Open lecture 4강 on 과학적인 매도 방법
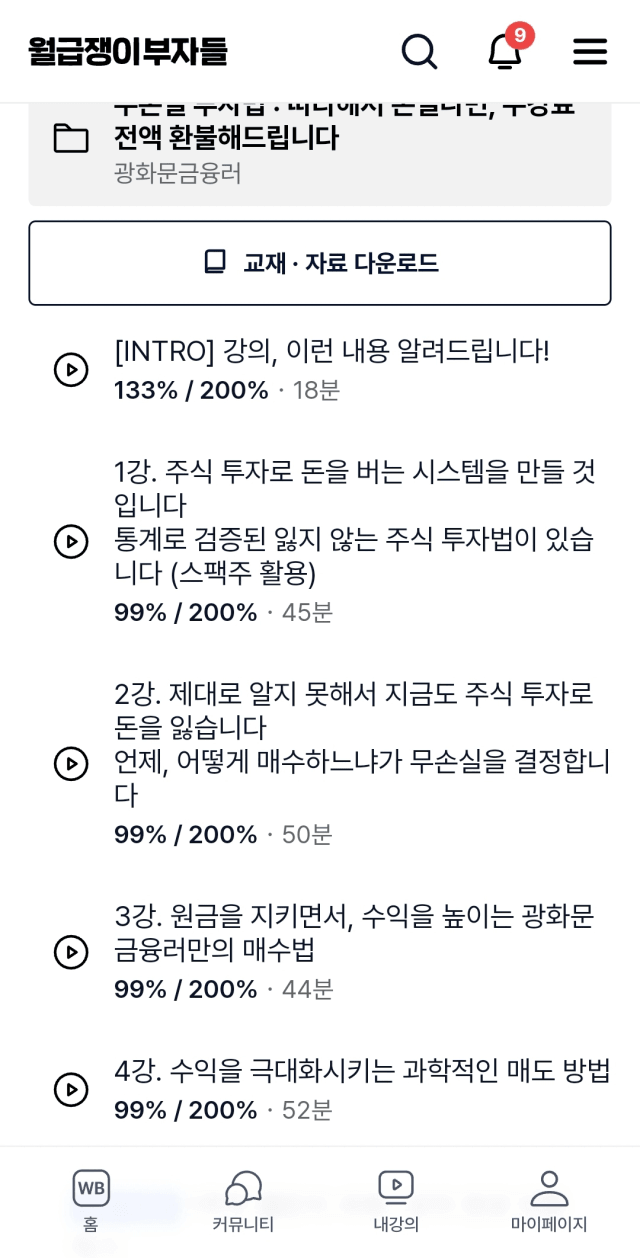 71,1089
